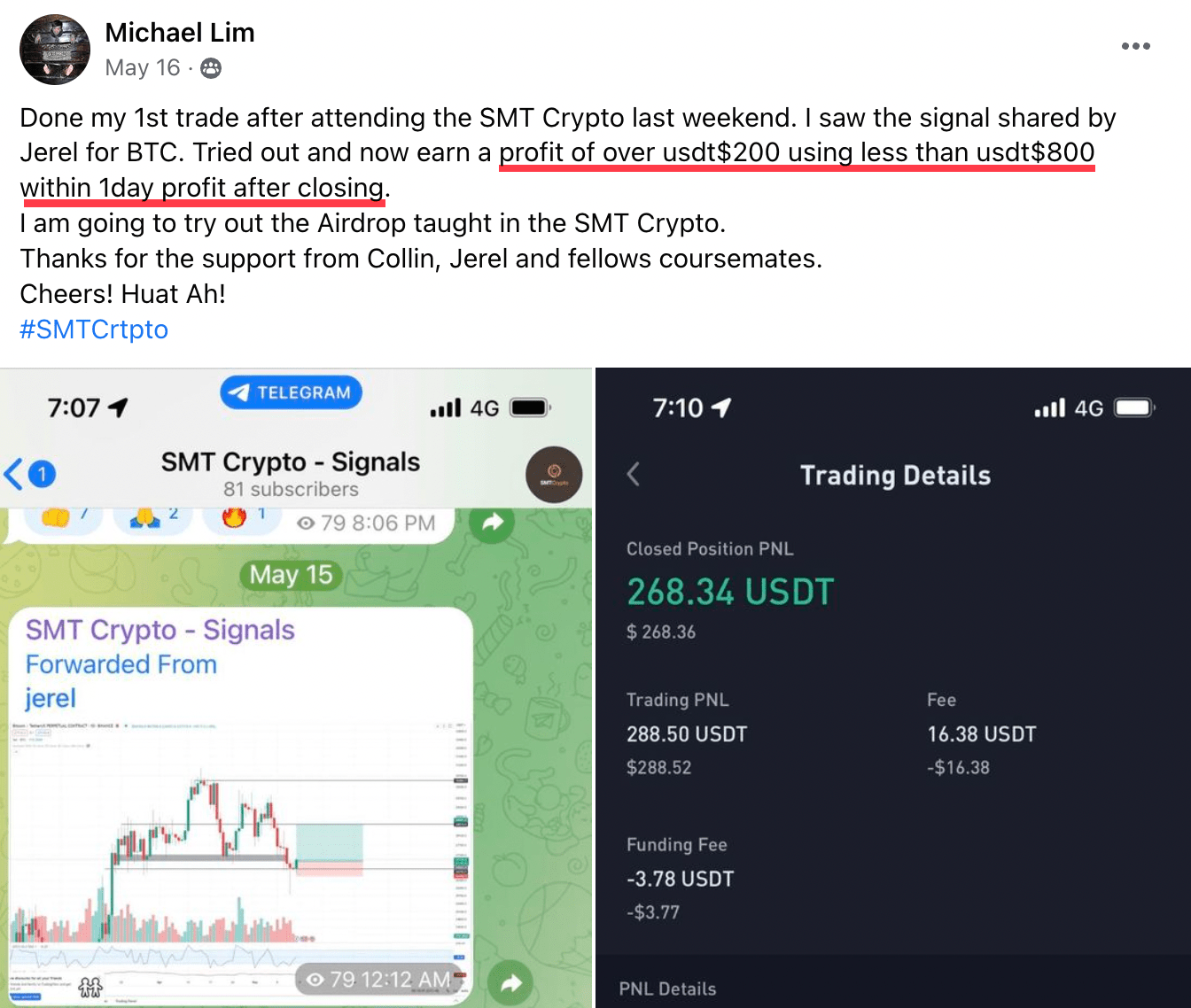View the Trading Details screenshot photo
Viewport: 1191px width, 1008px height.
click(893, 687)
